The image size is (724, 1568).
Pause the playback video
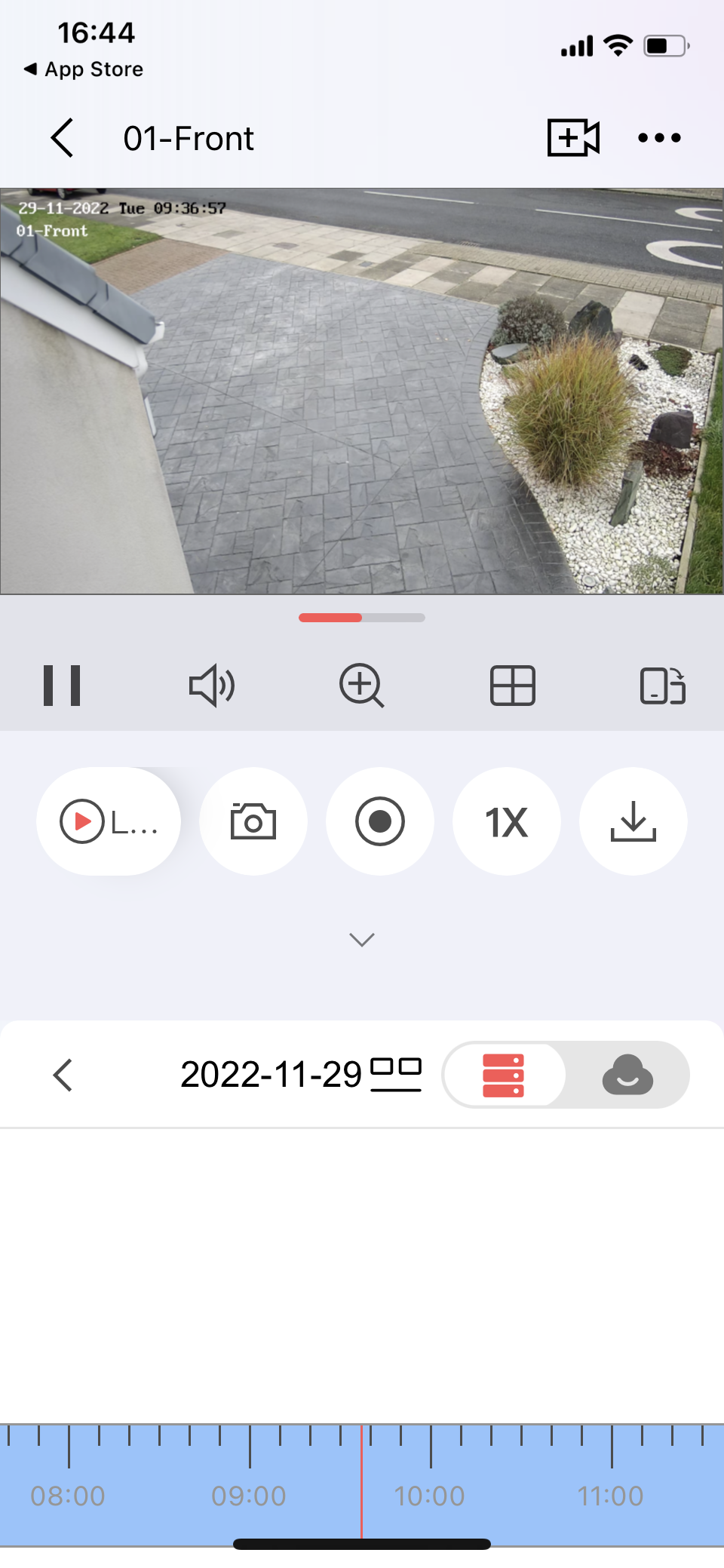coord(62,686)
